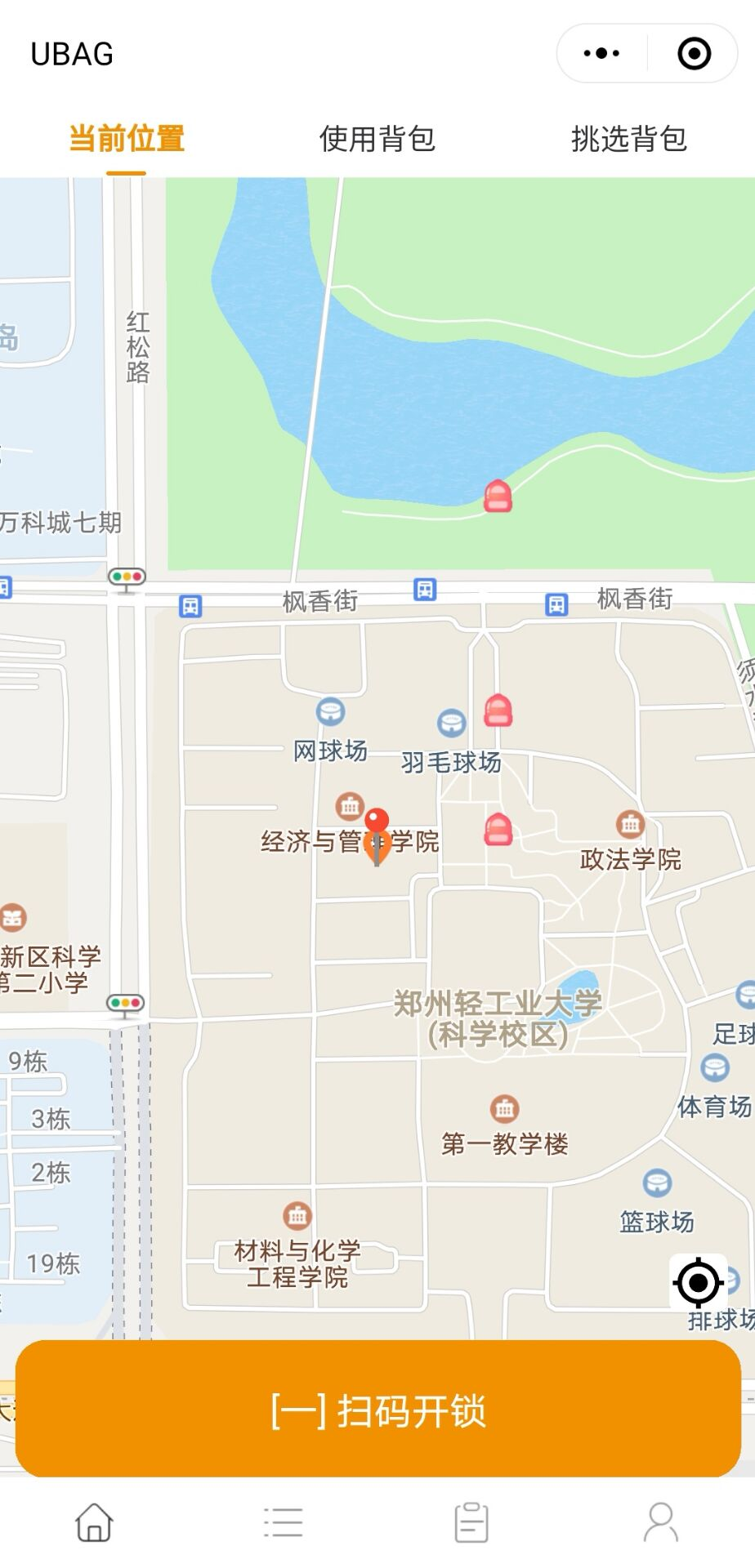Image resolution: width=755 pixels, height=1568 pixels.
Task: Select the backpack marker near 羽毛球场
Action: click(498, 710)
